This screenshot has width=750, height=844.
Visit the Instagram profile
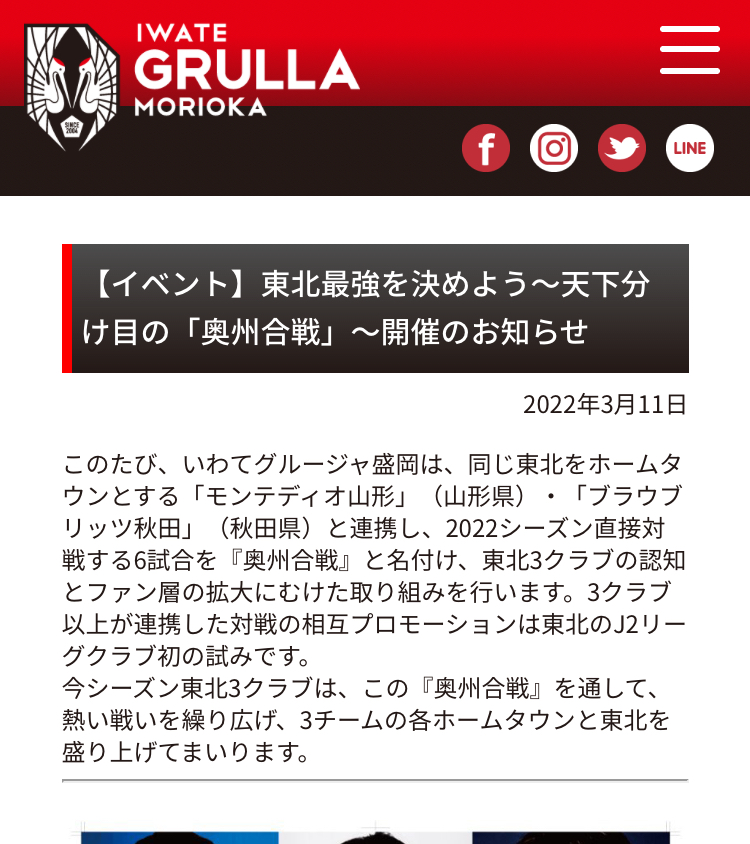tap(554, 148)
